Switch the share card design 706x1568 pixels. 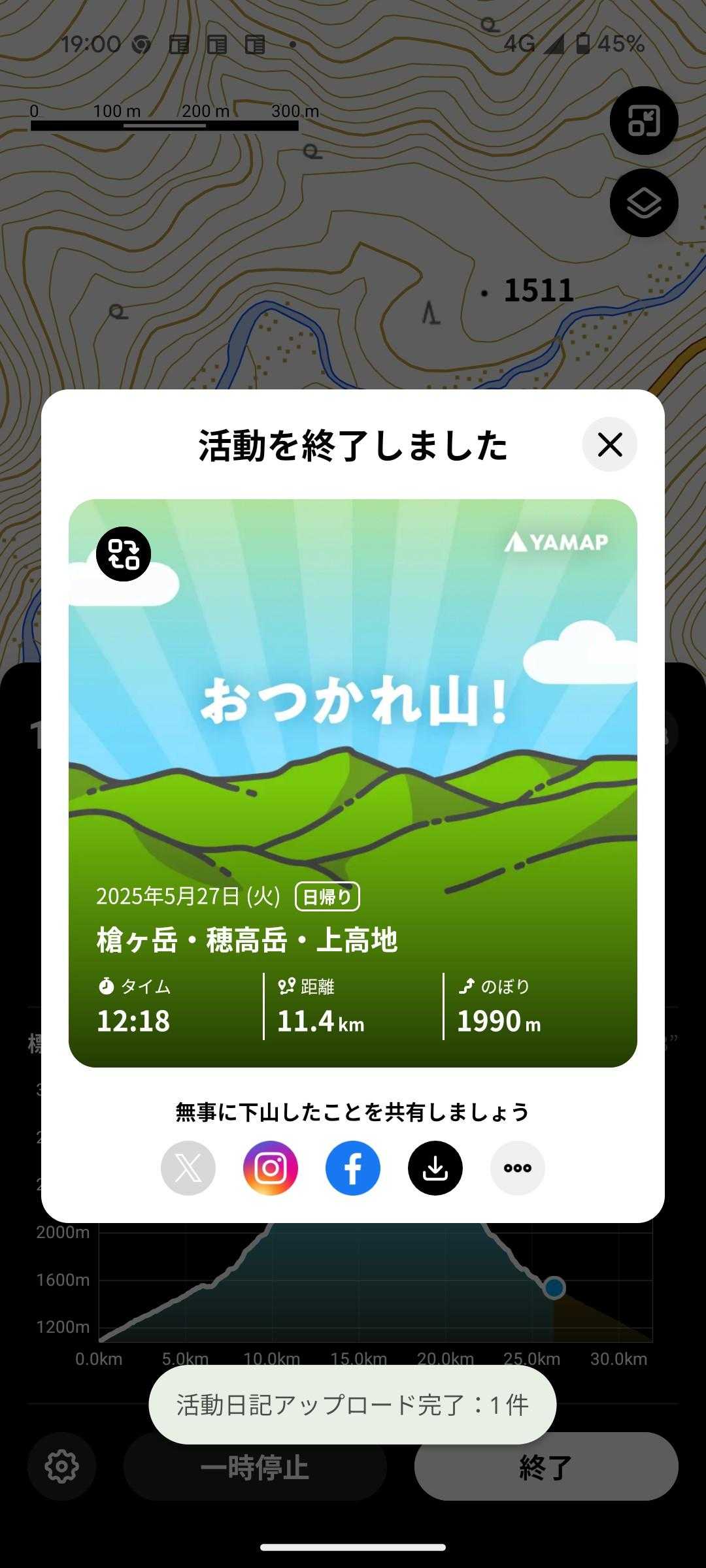click(x=124, y=554)
